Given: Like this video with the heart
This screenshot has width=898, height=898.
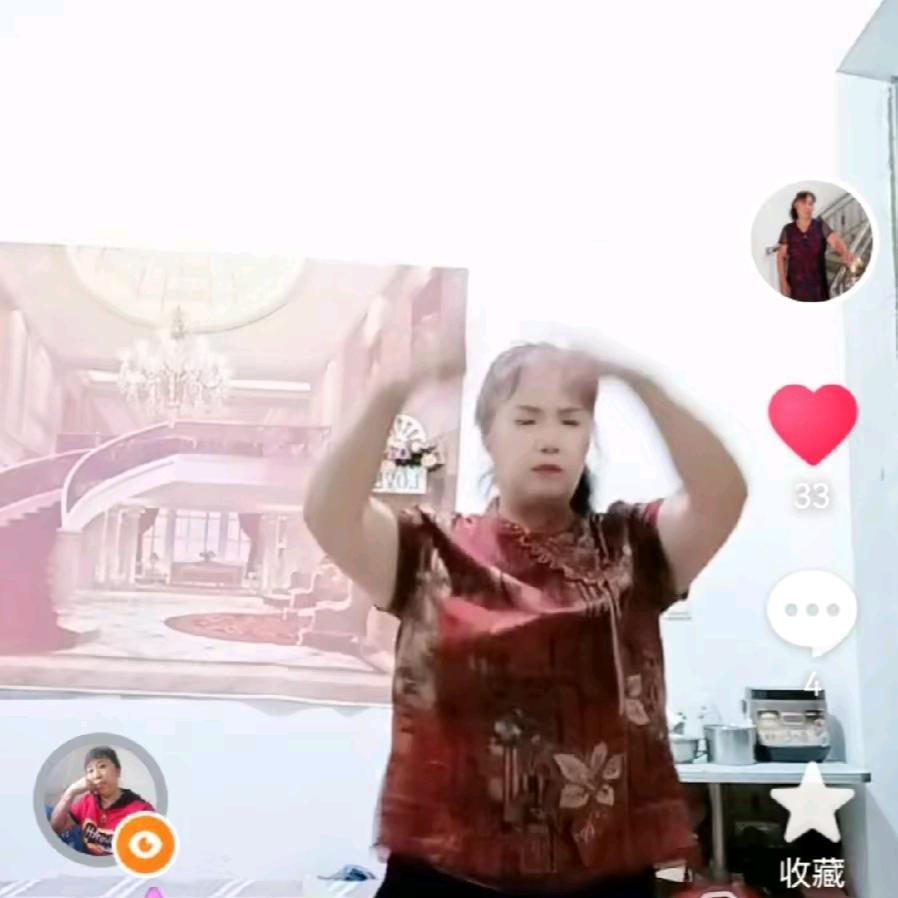Looking at the screenshot, I should pyautogui.click(x=812, y=424).
